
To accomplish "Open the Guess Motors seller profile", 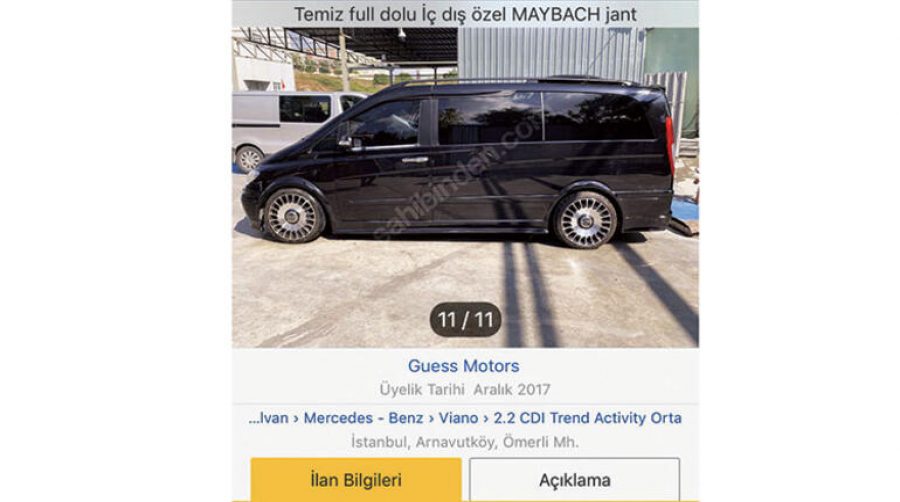I will coord(463,366).
